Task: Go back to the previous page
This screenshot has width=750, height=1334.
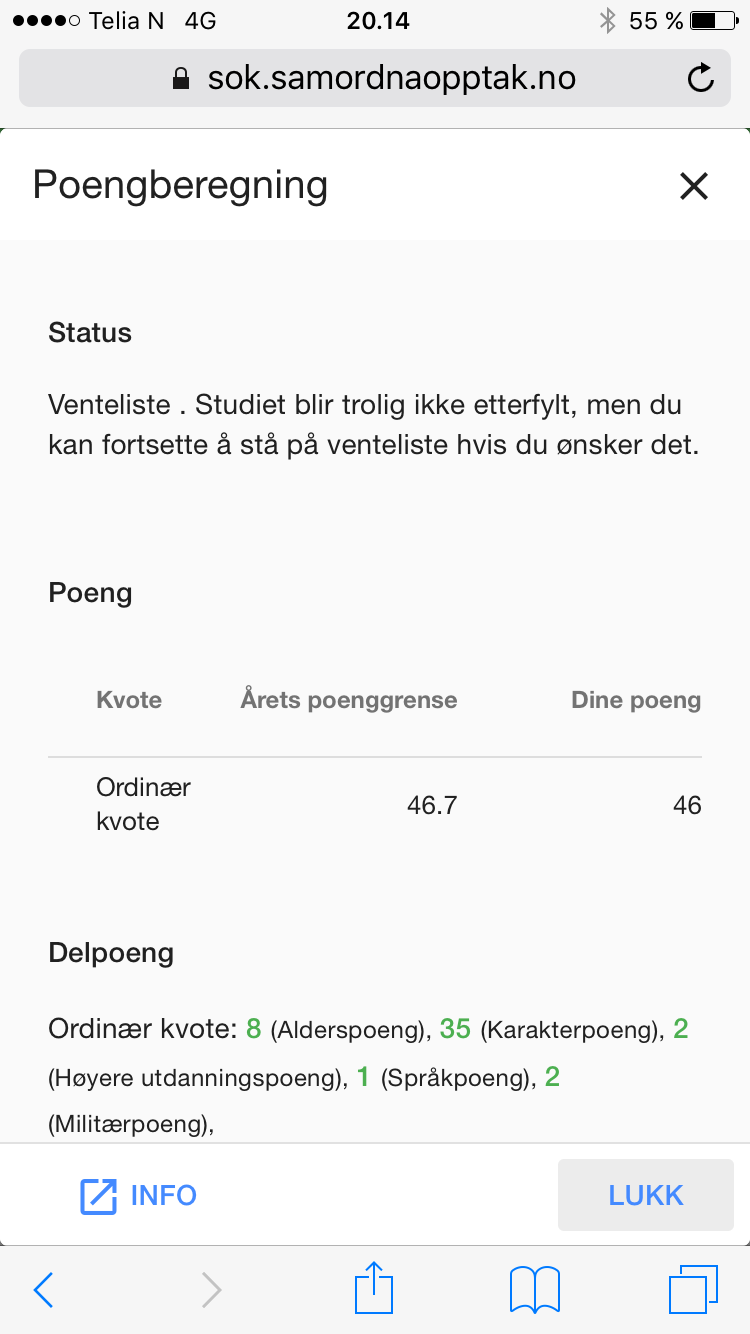Action: click(x=43, y=1290)
